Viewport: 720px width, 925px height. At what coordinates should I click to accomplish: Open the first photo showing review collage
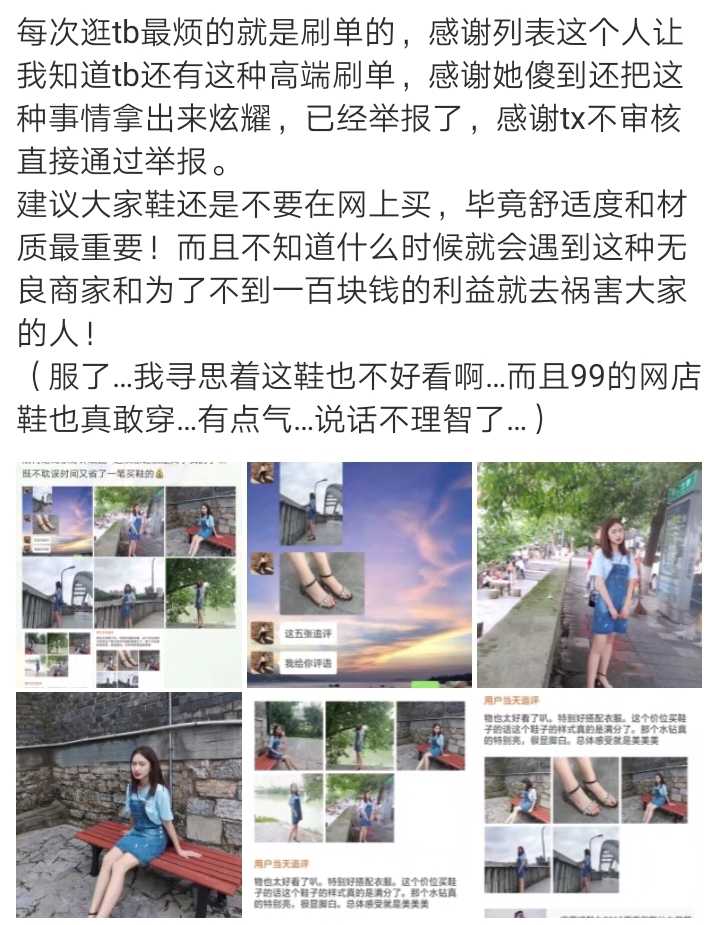click(128, 574)
